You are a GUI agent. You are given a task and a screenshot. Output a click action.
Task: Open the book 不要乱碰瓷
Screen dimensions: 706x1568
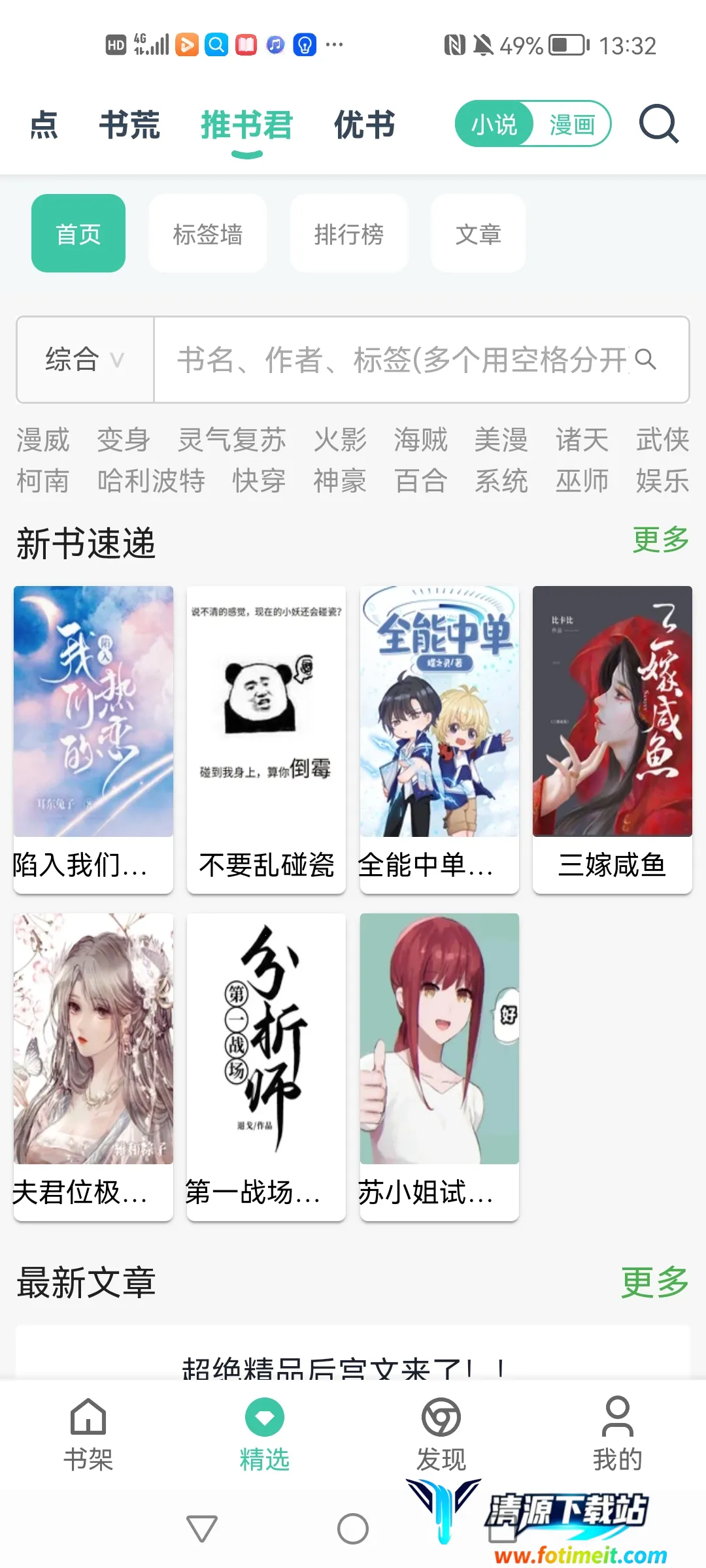pyautogui.click(x=266, y=738)
